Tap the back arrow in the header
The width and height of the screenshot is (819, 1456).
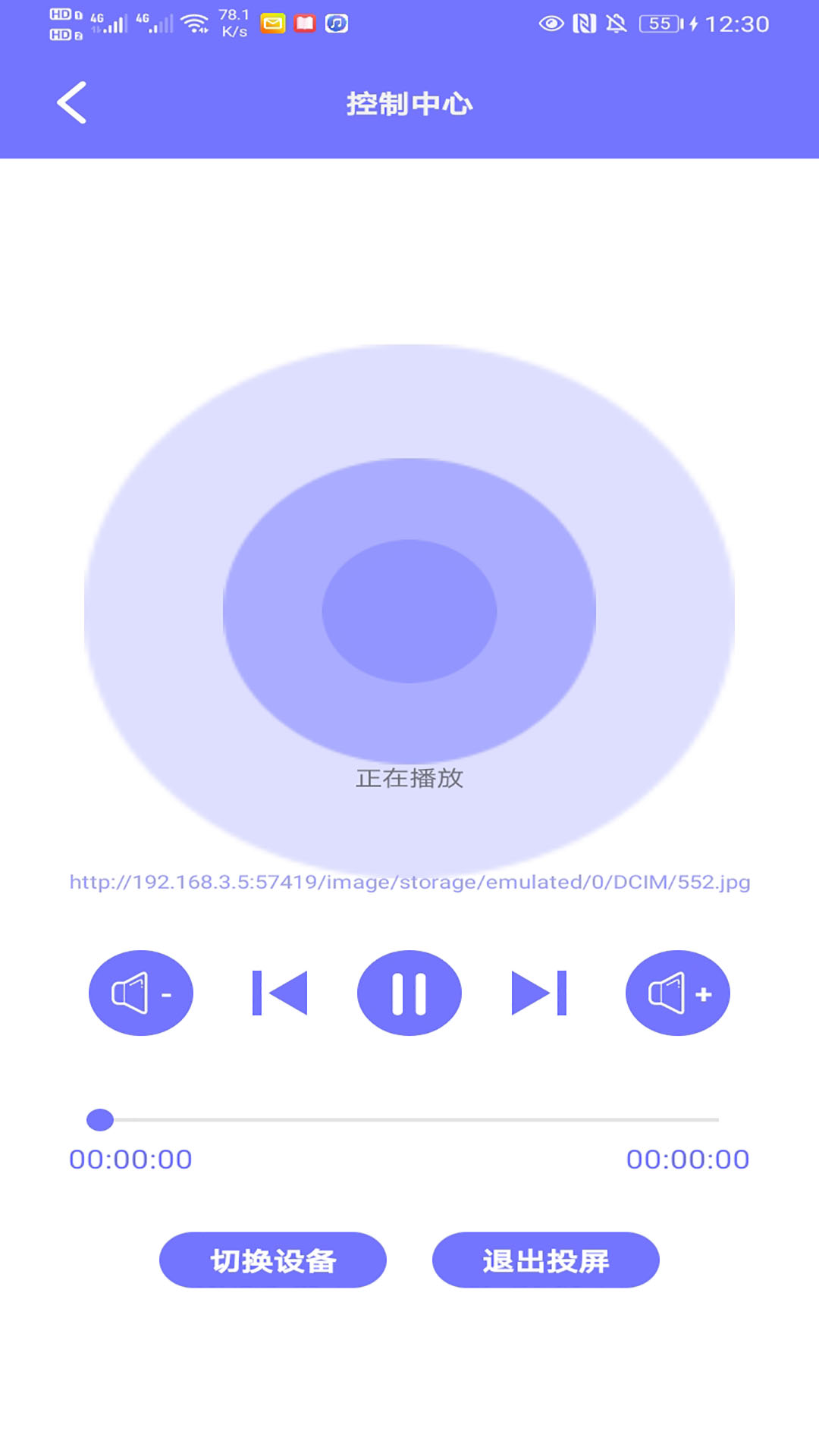point(72,102)
